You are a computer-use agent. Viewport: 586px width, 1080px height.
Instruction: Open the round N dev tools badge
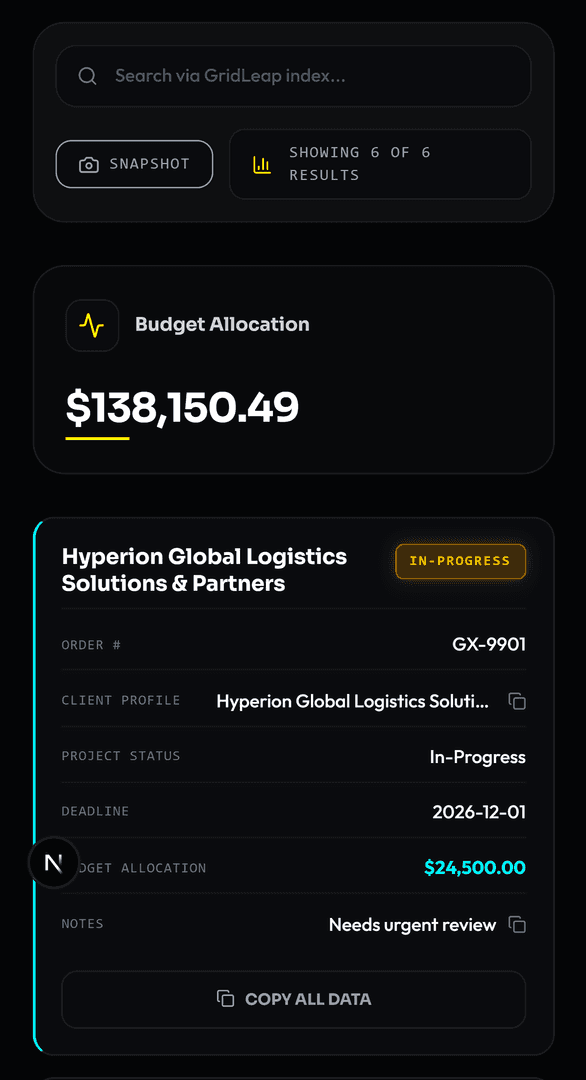pos(54,862)
